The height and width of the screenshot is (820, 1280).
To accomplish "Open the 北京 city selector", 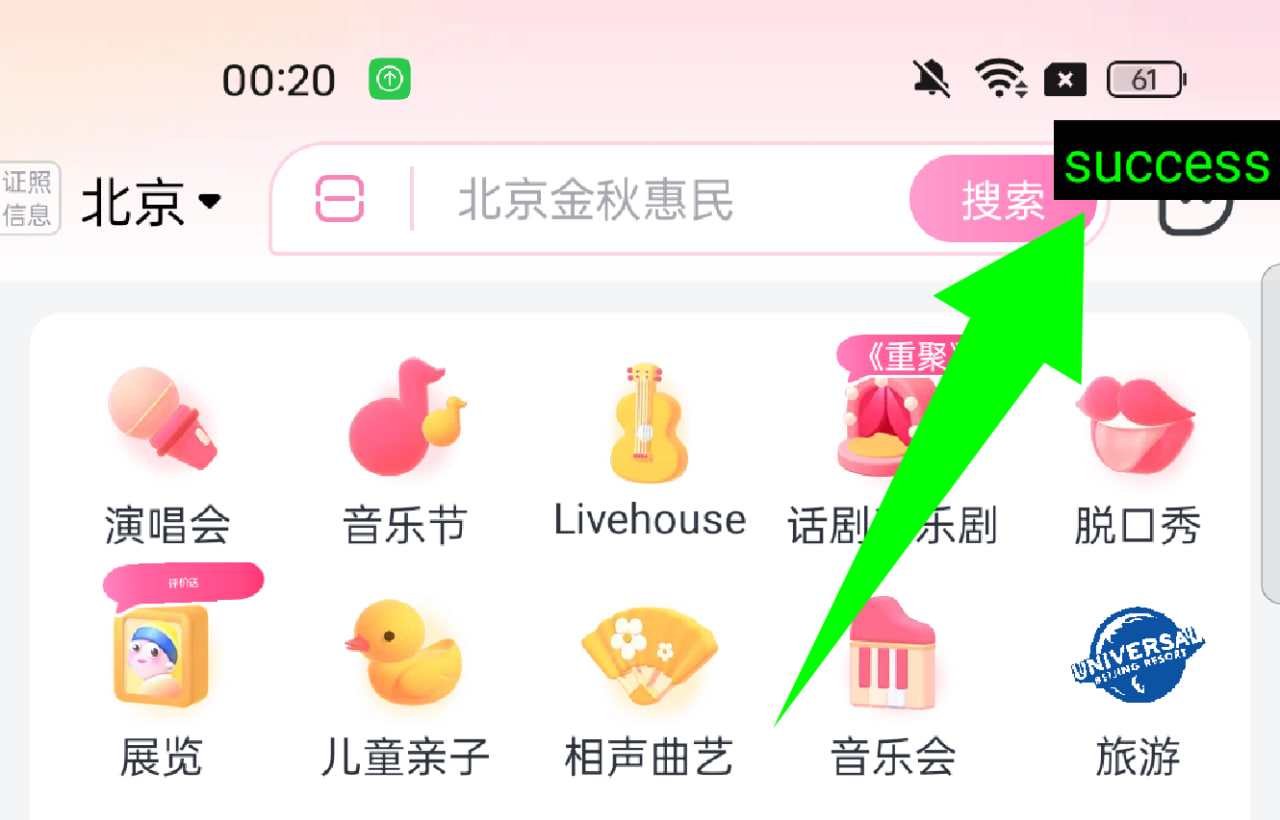I will point(151,202).
